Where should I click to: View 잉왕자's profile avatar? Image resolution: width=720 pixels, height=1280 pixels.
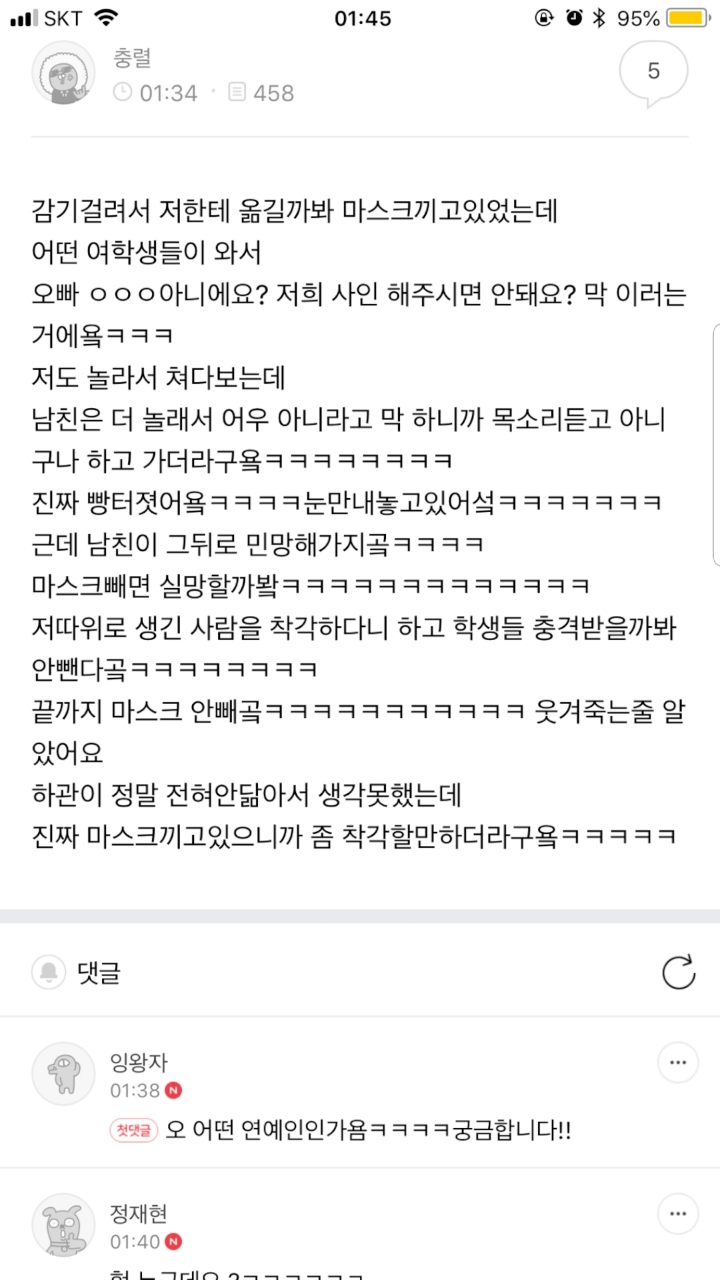click(64, 1073)
